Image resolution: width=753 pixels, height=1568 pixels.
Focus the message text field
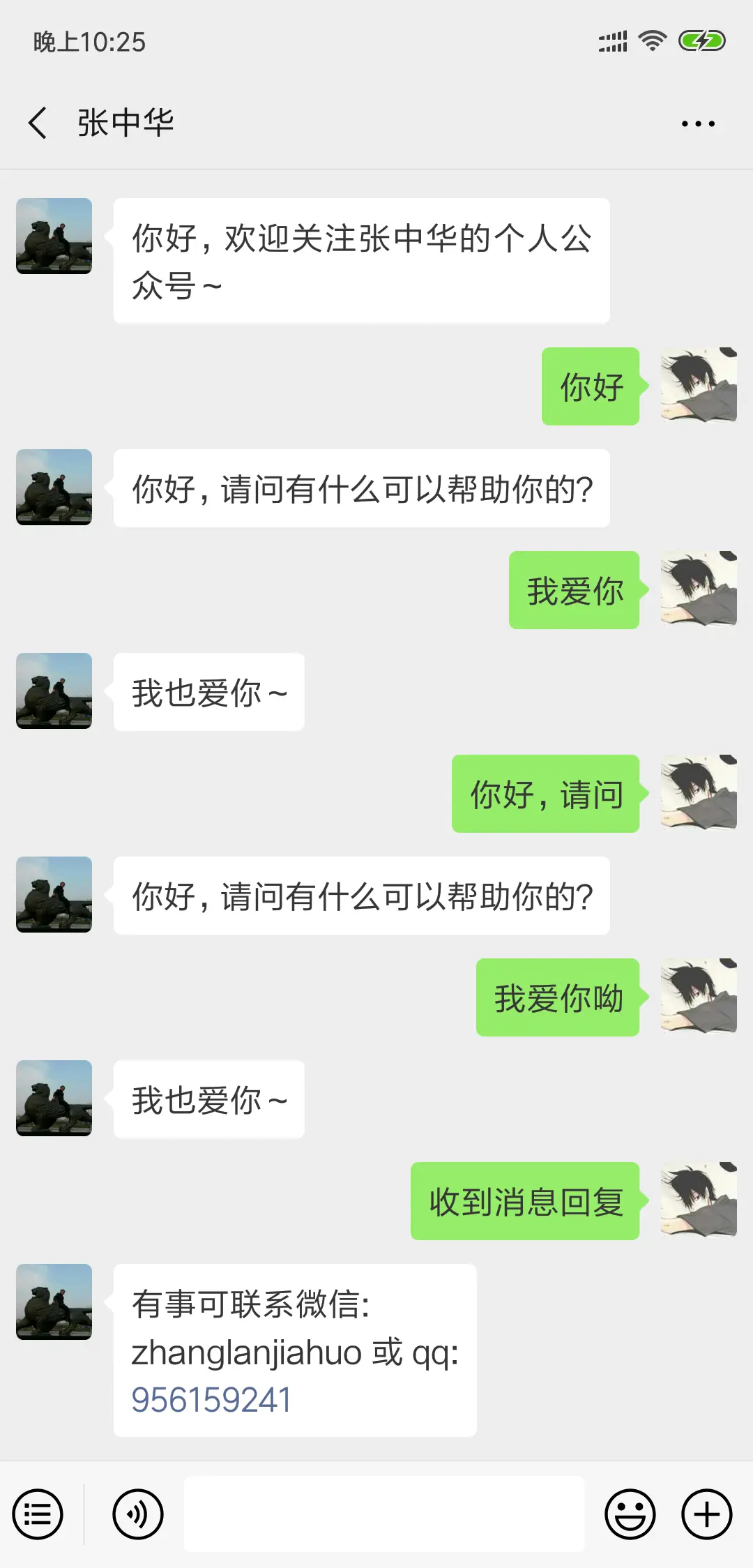383,1514
